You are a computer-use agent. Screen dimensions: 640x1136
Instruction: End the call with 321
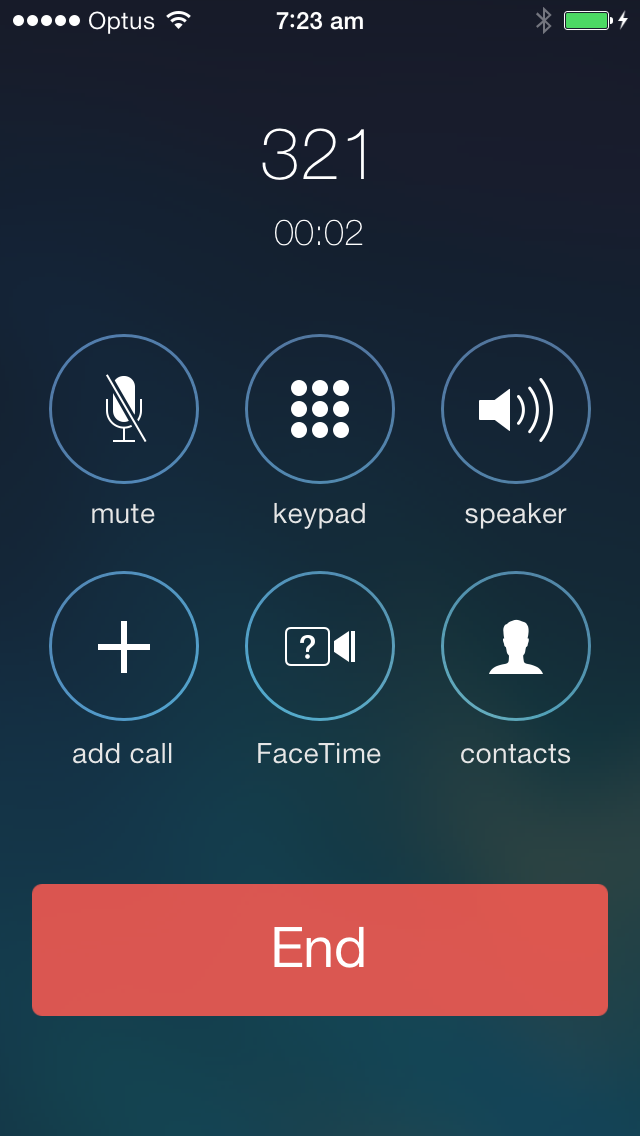pyautogui.click(x=320, y=950)
